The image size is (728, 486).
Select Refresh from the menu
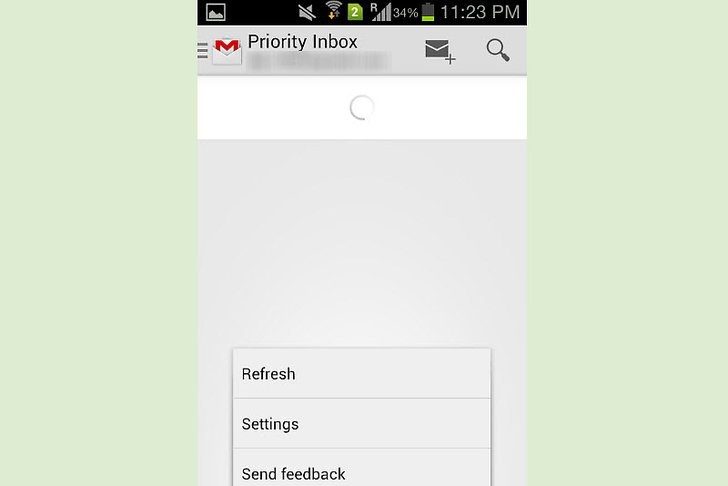point(361,374)
